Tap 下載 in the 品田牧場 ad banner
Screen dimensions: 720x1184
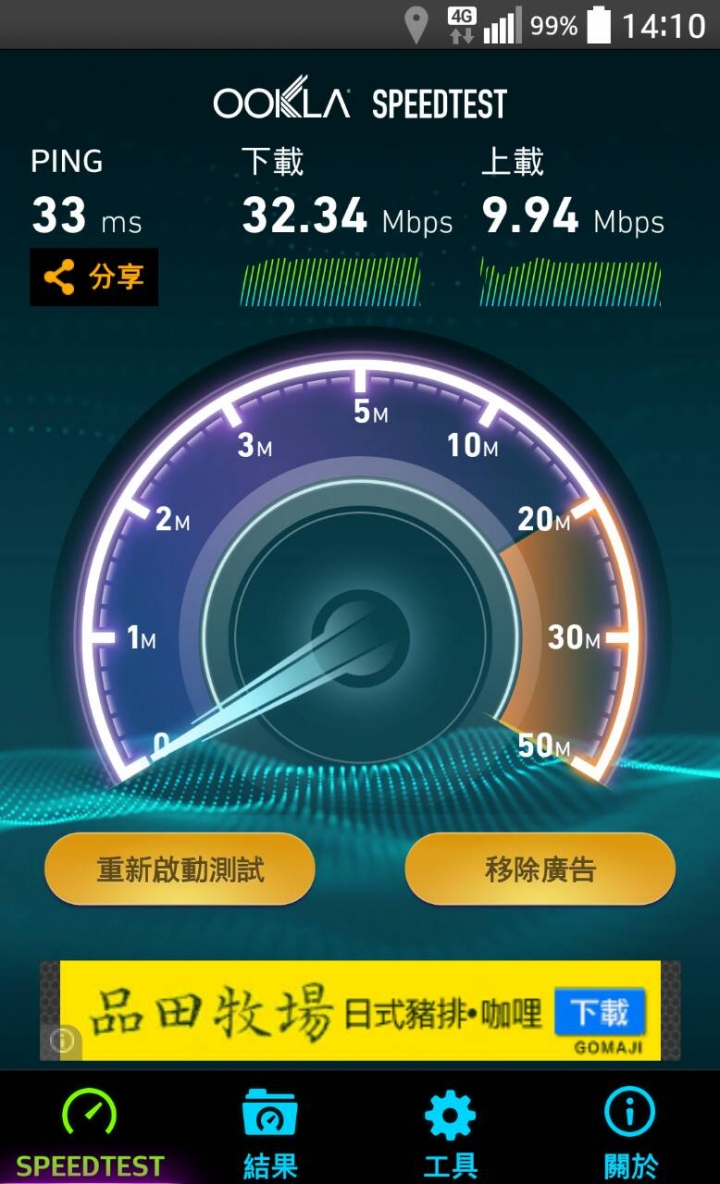(x=599, y=1013)
